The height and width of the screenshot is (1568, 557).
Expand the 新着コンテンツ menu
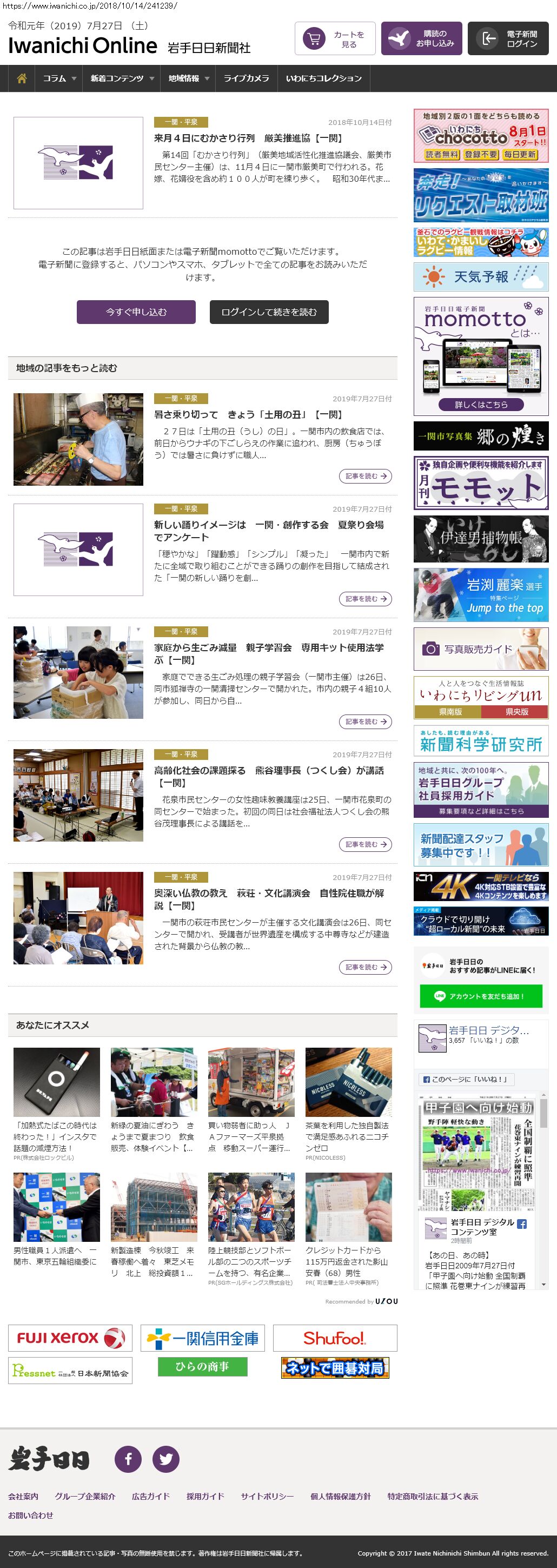point(122,78)
